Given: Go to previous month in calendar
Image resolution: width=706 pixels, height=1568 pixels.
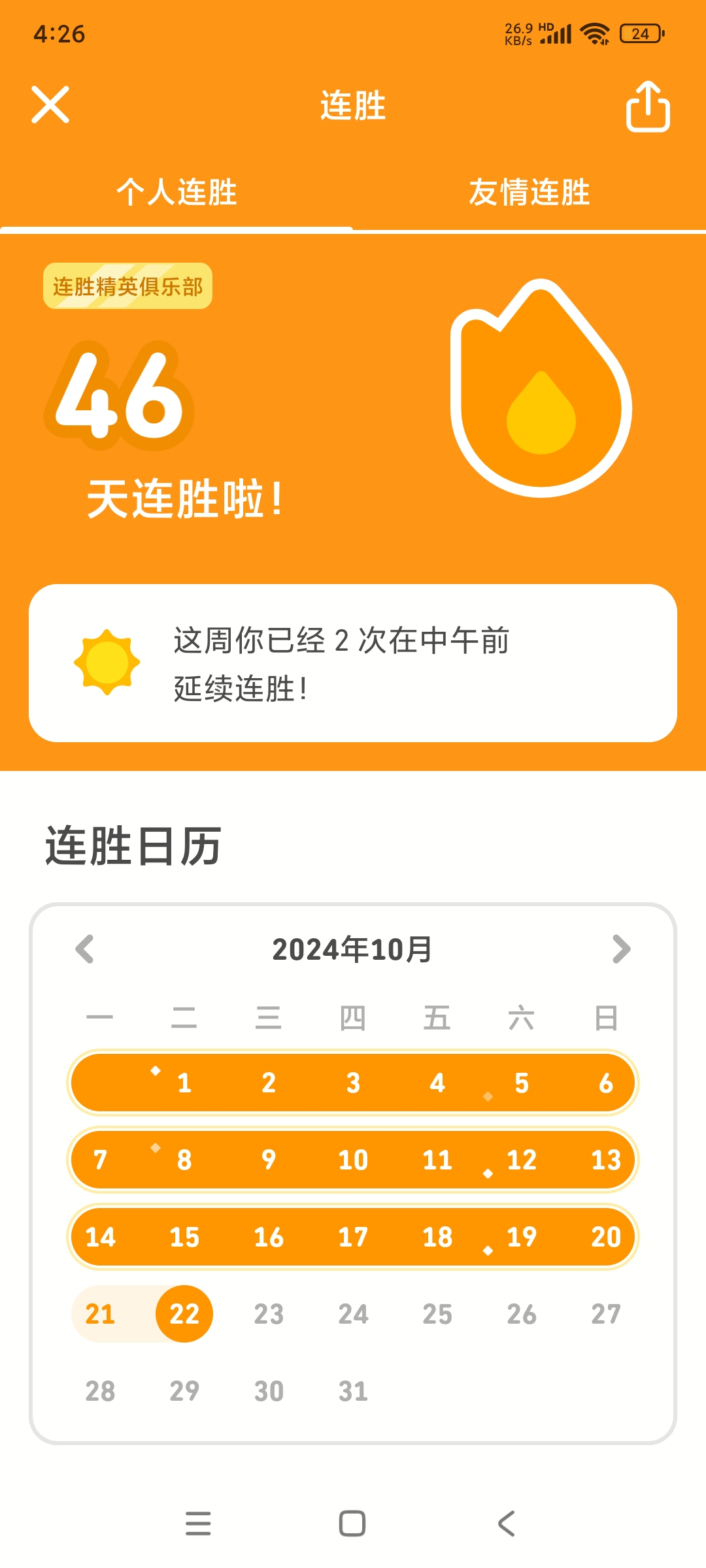Looking at the screenshot, I should pos(85,949).
